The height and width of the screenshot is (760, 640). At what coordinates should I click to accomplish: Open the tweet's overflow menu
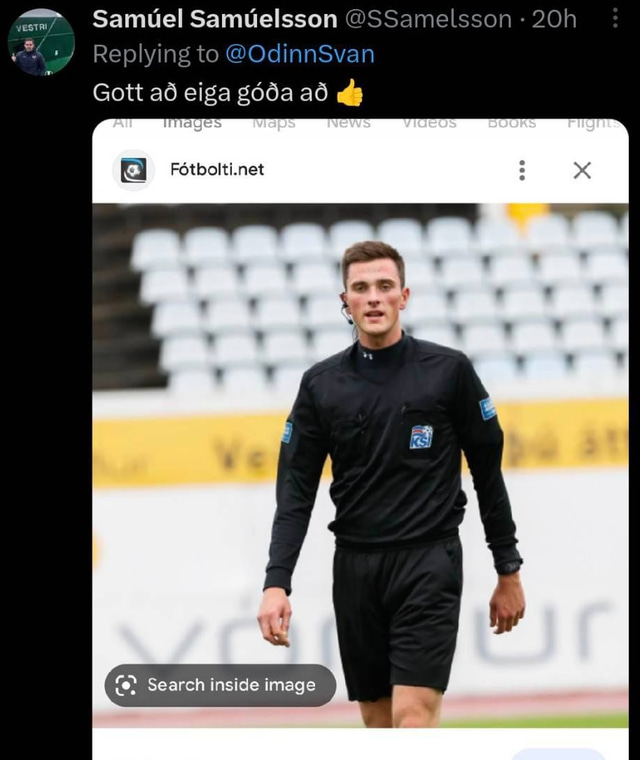tap(614, 19)
